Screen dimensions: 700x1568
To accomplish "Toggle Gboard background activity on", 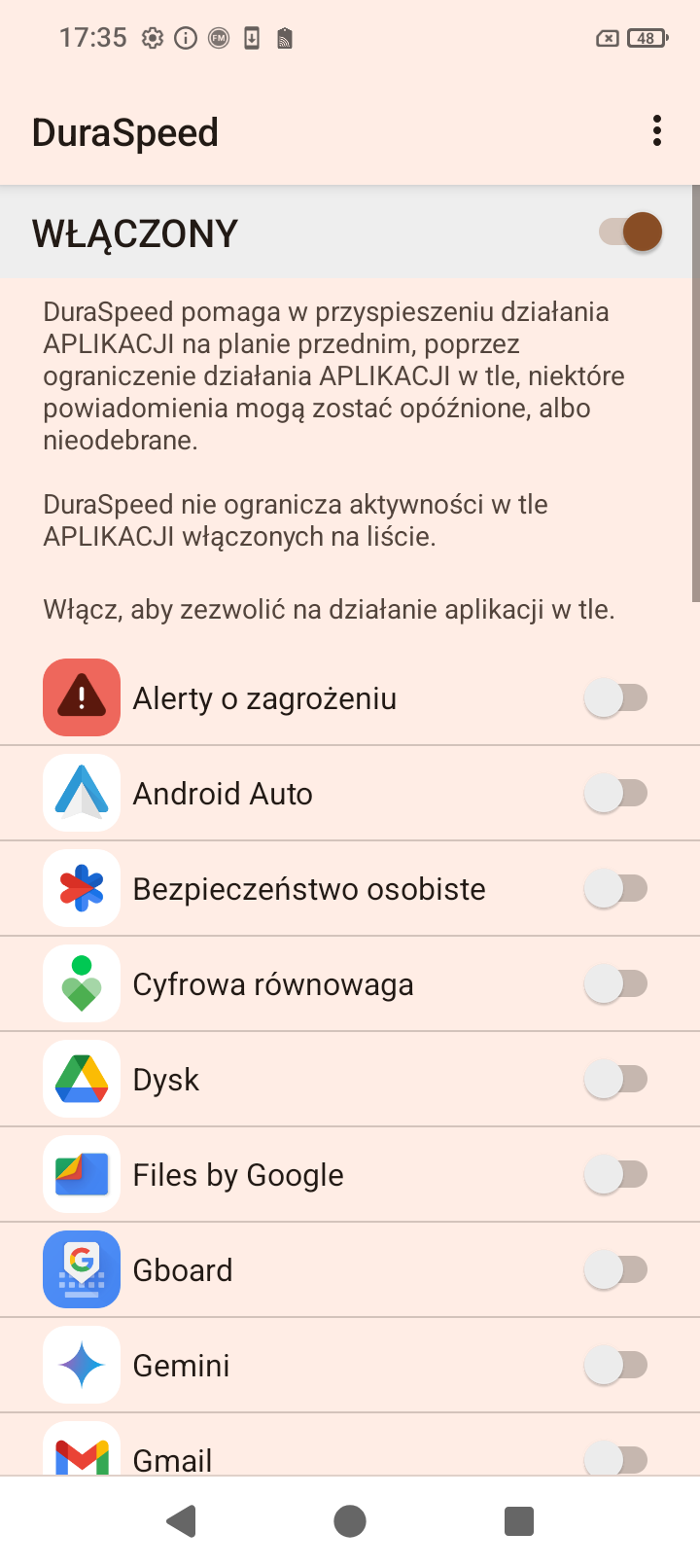I will click(616, 1270).
